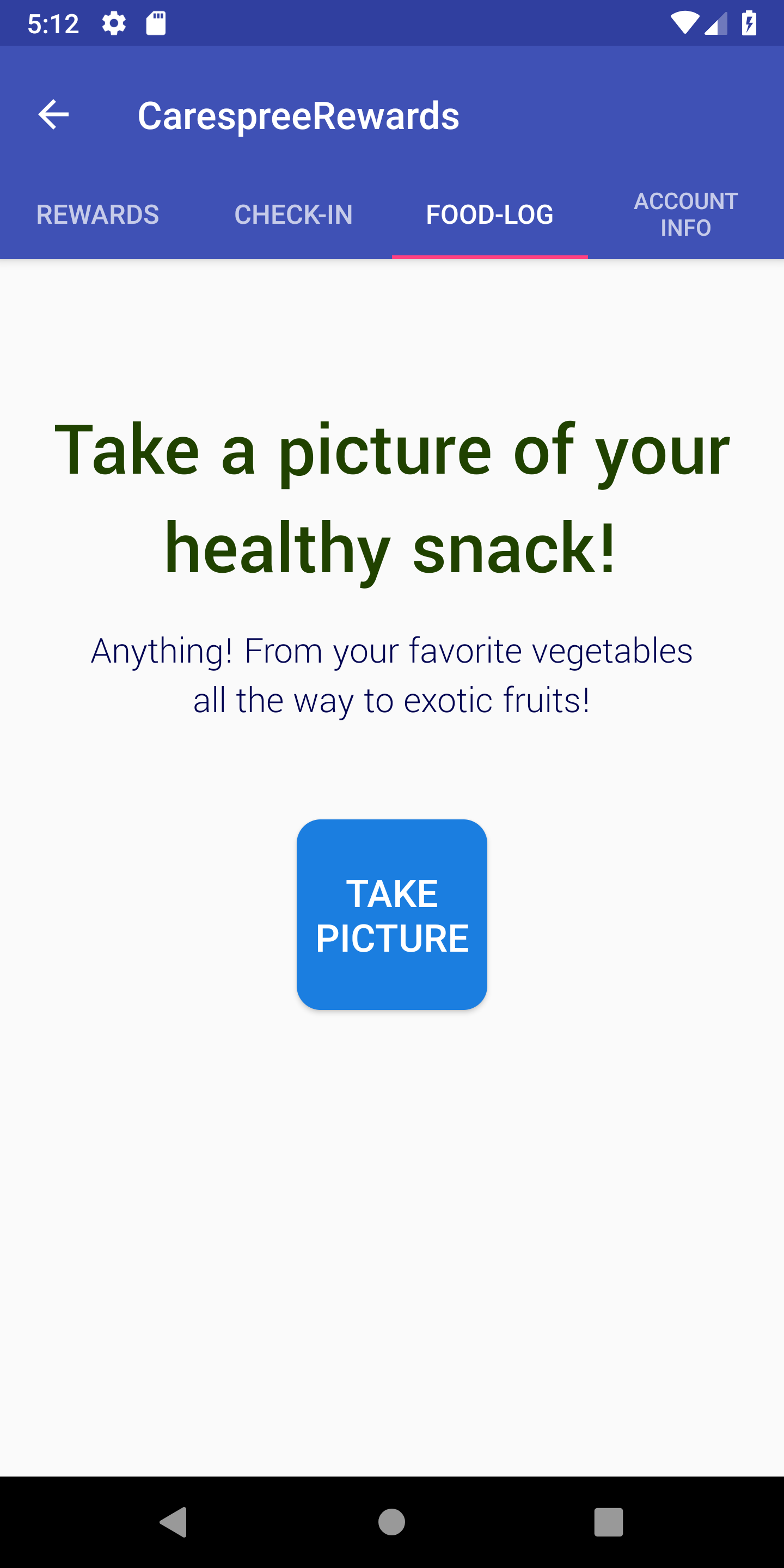Select the Food-Log tab

(x=490, y=215)
